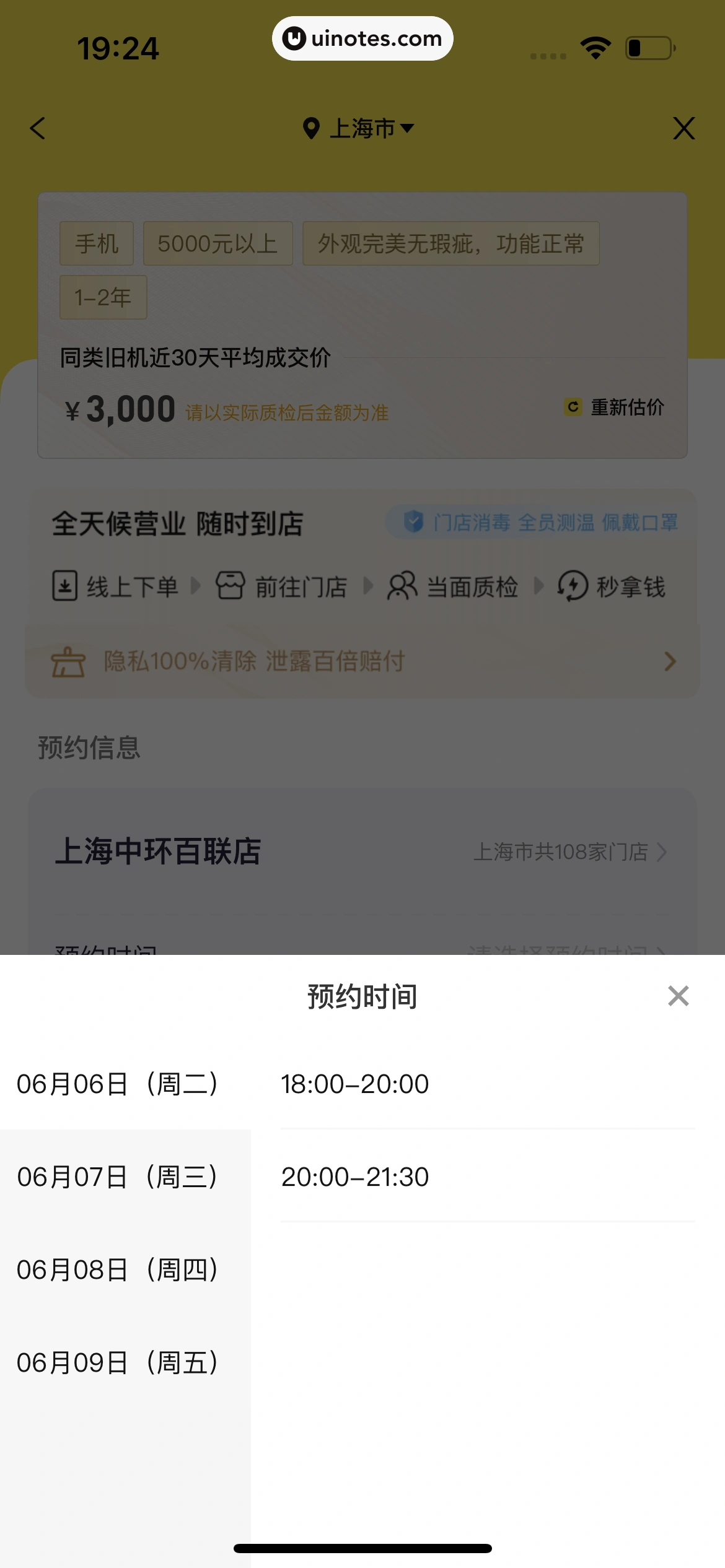Tap the location pin icon beside 上海市
Viewport: 725px width, 1568px height.
pos(312,128)
